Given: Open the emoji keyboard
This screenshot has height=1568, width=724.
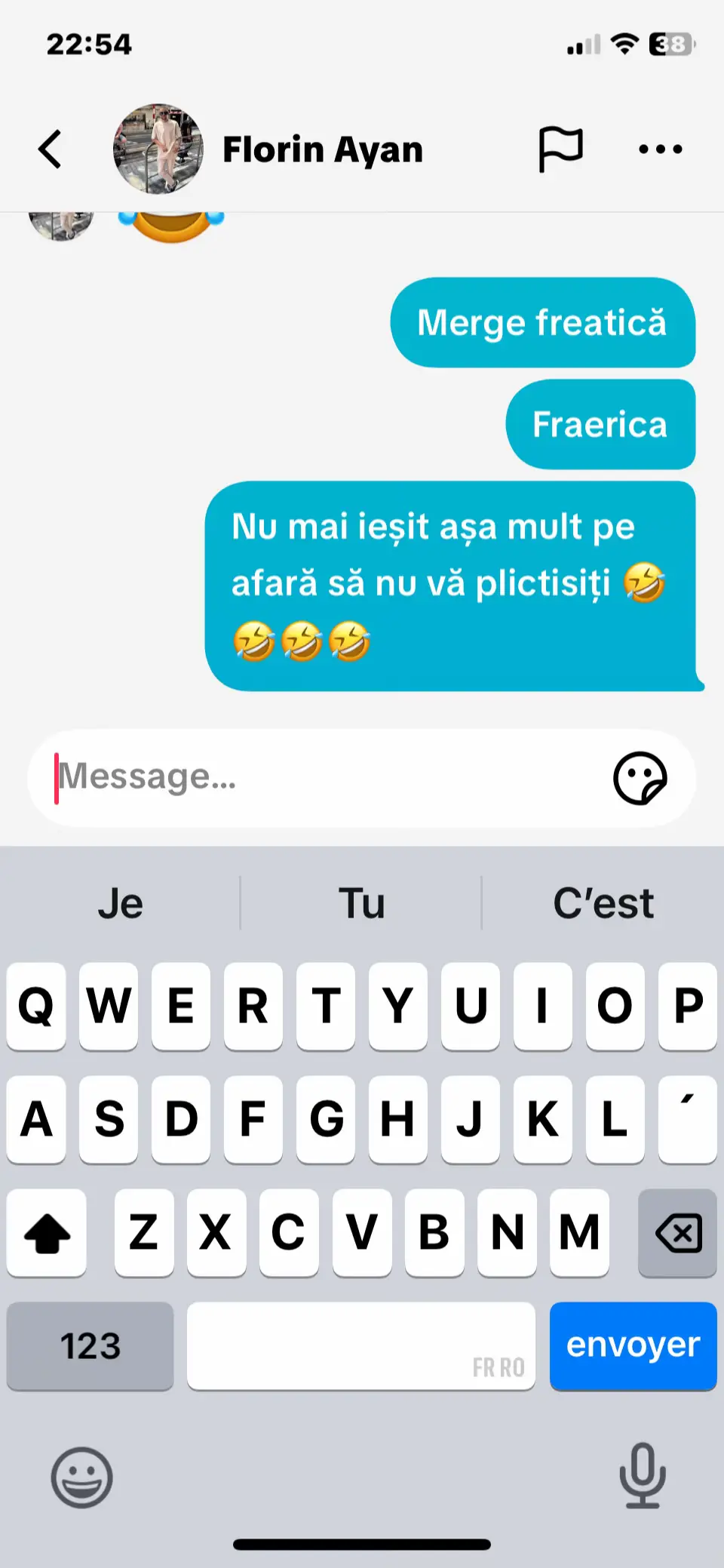Looking at the screenshot, I should [x=81, y=1477].
